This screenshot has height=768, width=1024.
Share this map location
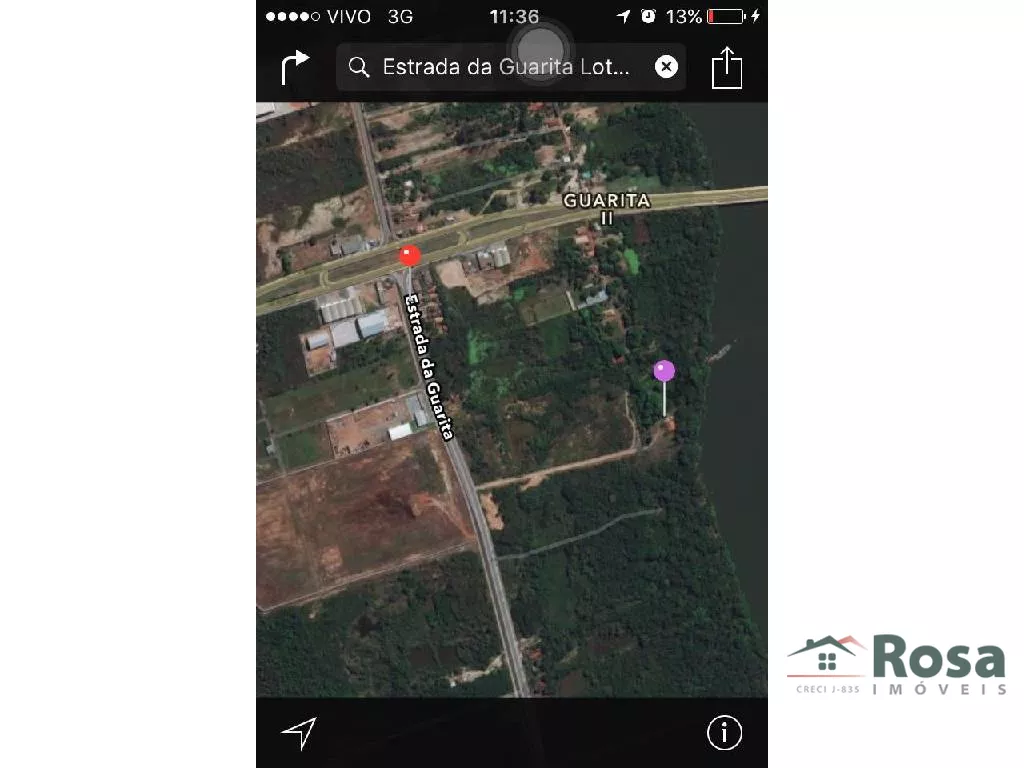(727, 67)
